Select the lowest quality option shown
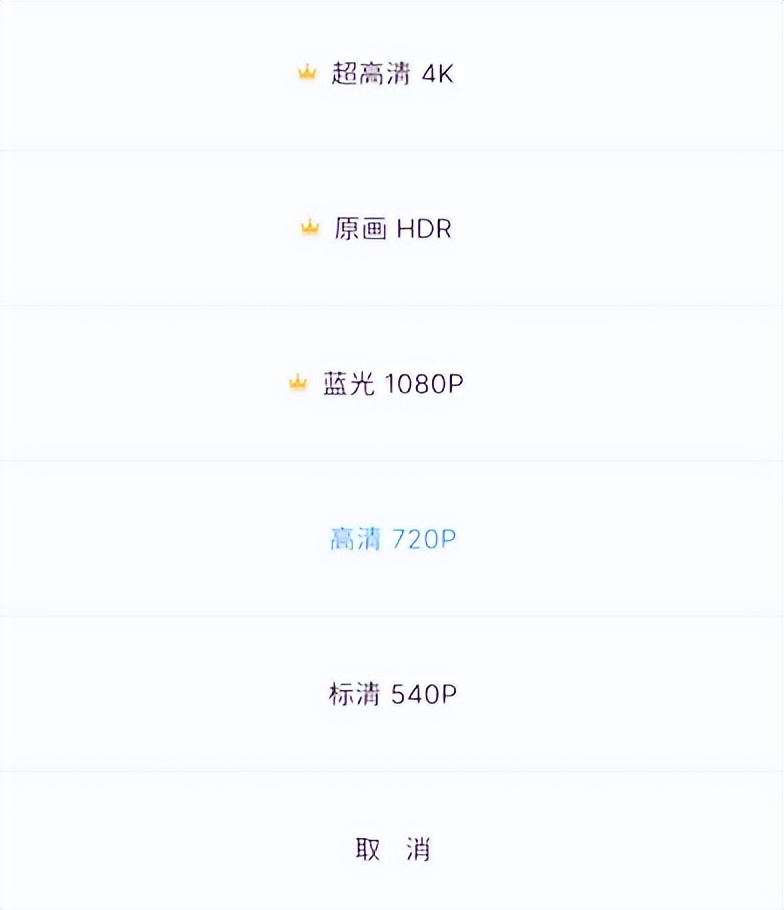Screen dimensions: 784x910 coord(392,690)
